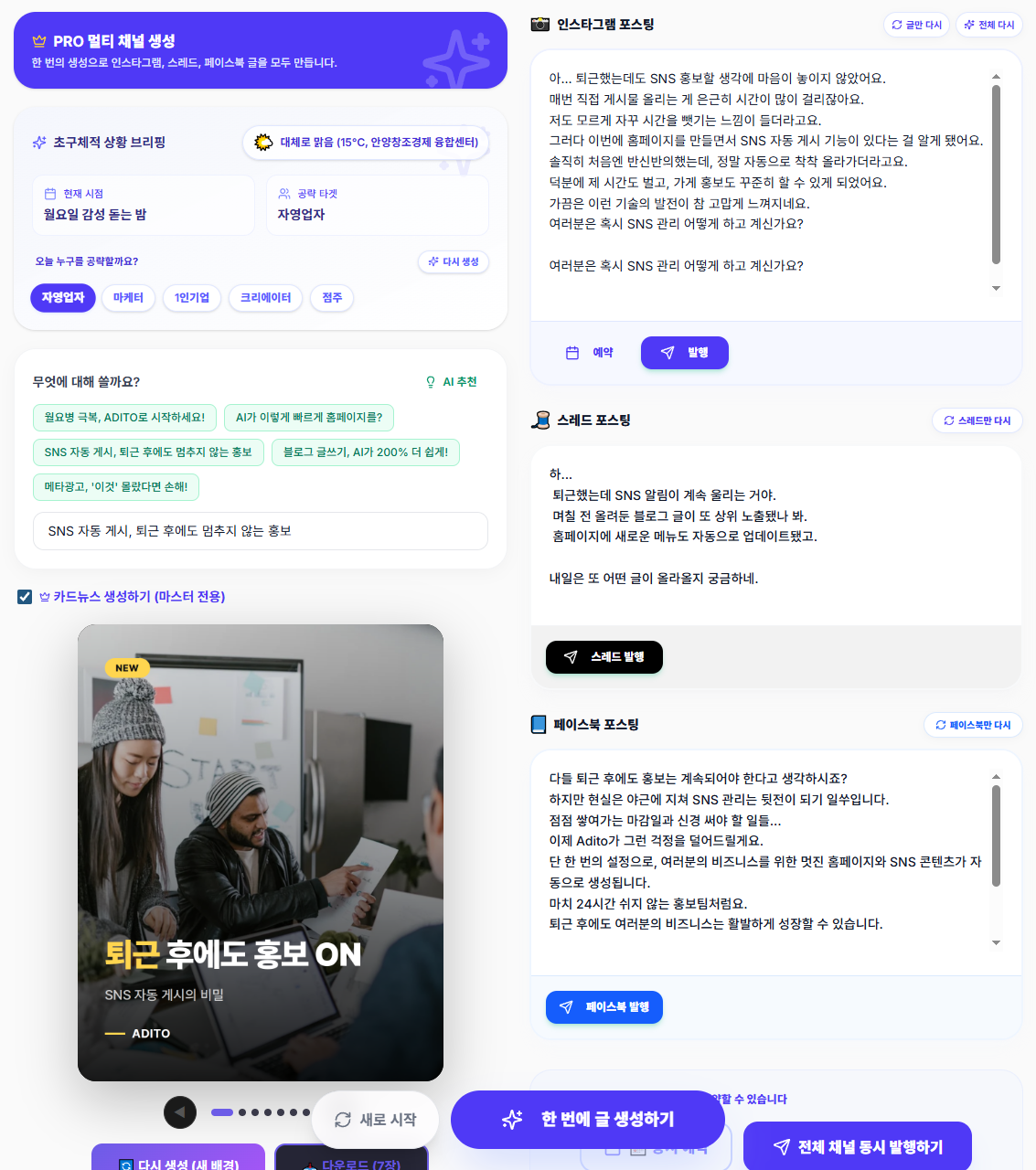Choose the 1인기업 target chip
Image resolution: width=1036 pixels, height=1170 pixels.
(x=192, y=298)
